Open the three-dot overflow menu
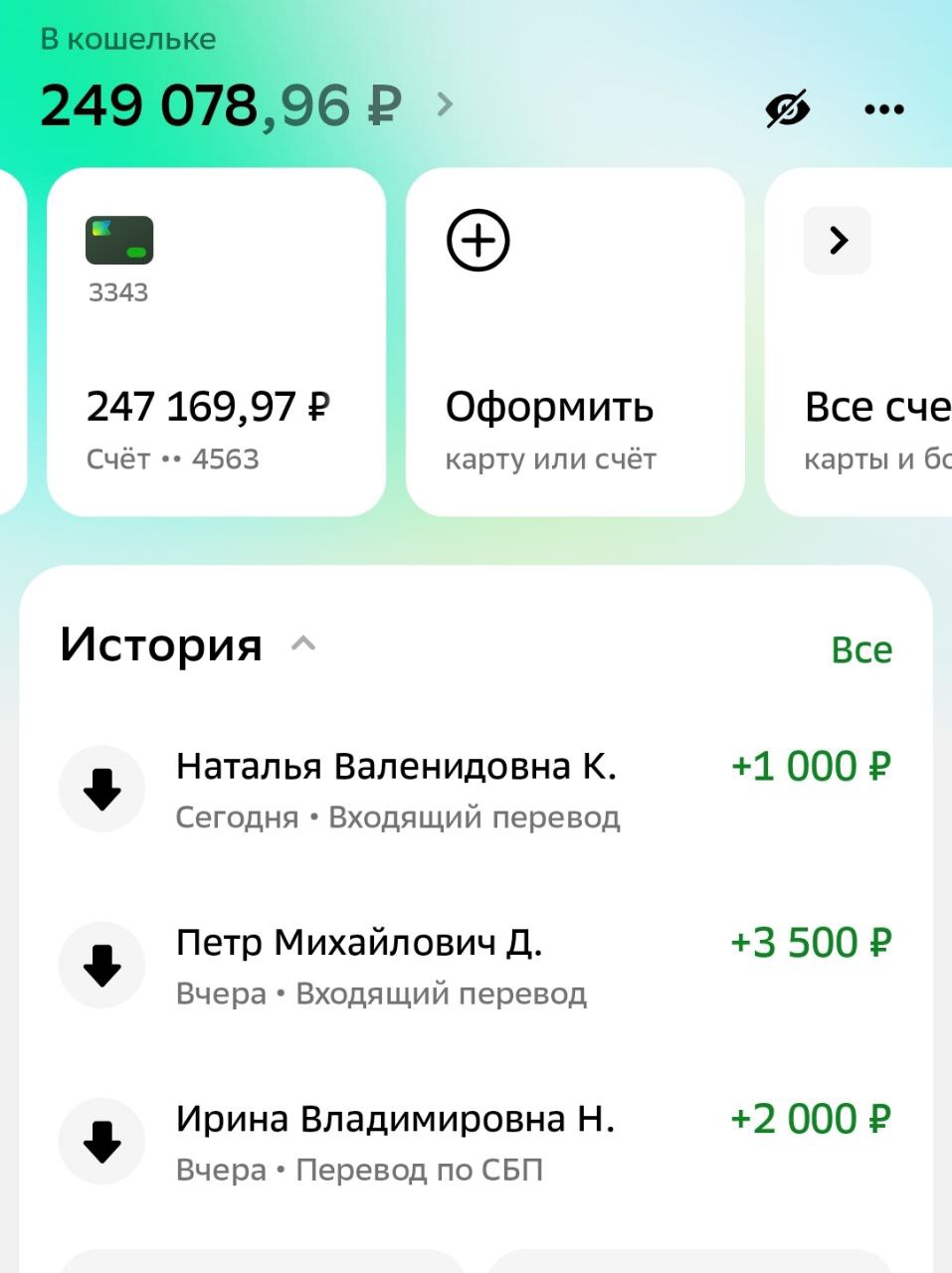The image size is (952, 1273). click(883, 109)
